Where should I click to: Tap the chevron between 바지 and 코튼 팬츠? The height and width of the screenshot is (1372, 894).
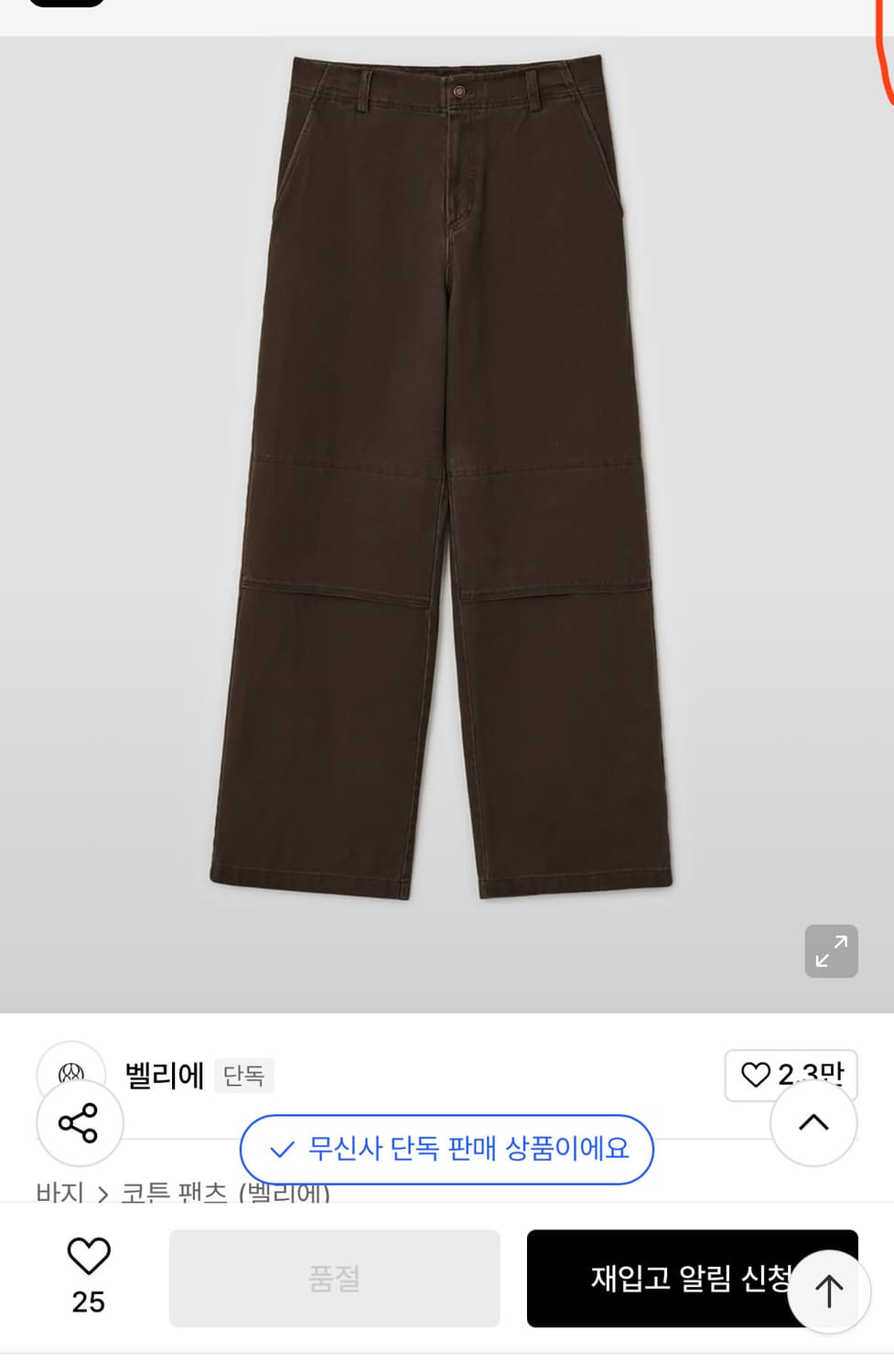[x=102, y=1195]
